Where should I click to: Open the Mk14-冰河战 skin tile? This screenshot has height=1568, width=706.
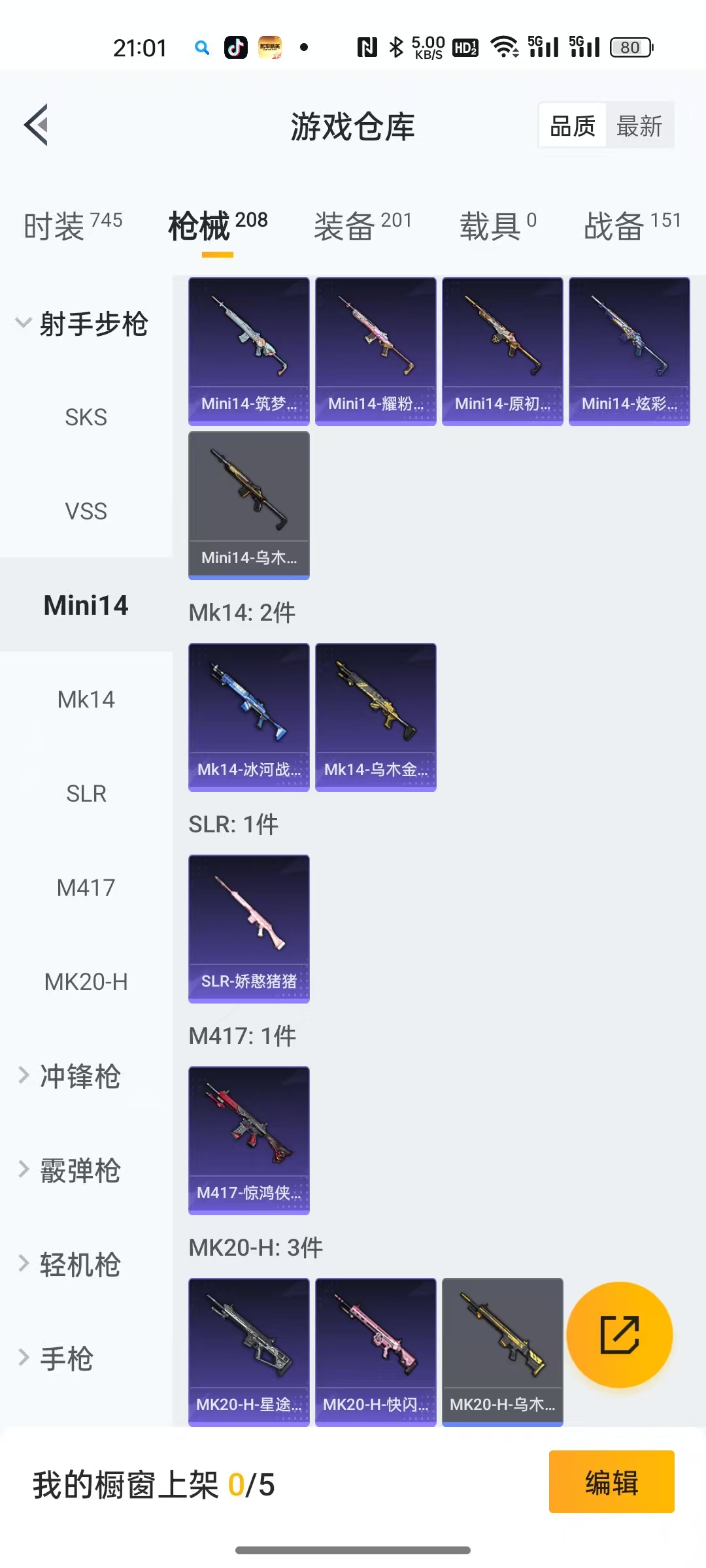coord(249,716)
